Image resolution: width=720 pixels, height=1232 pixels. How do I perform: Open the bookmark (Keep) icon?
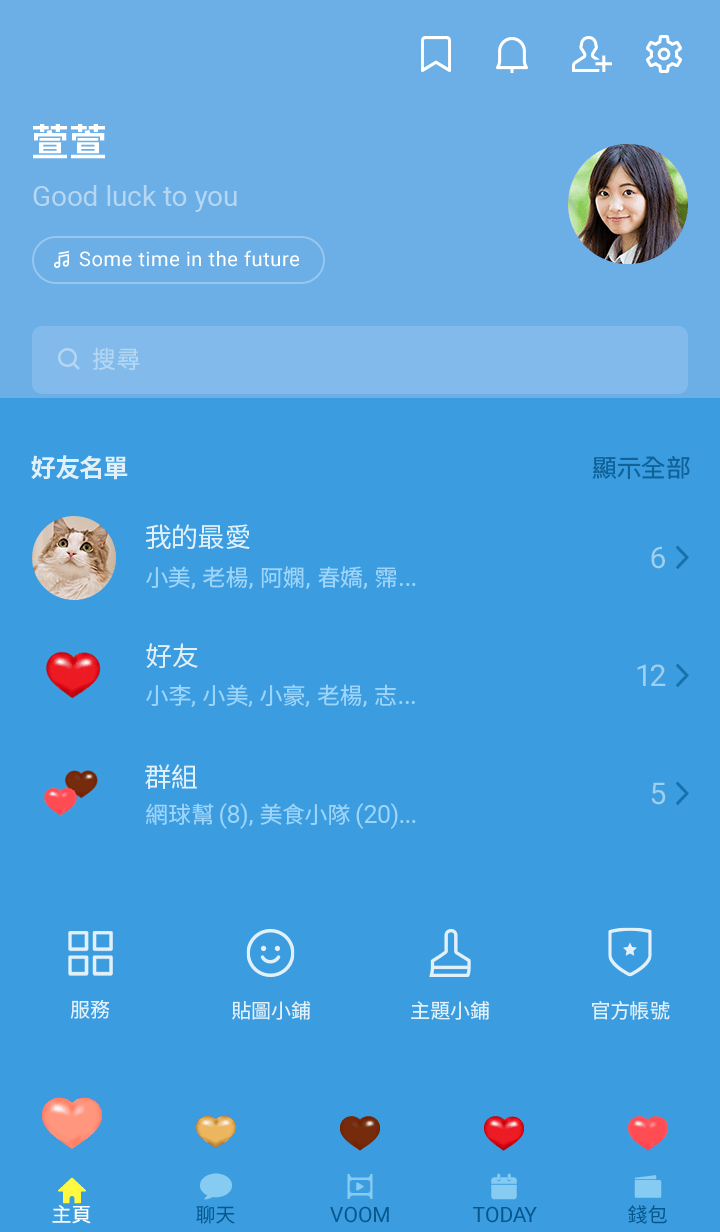coord(436,54)
